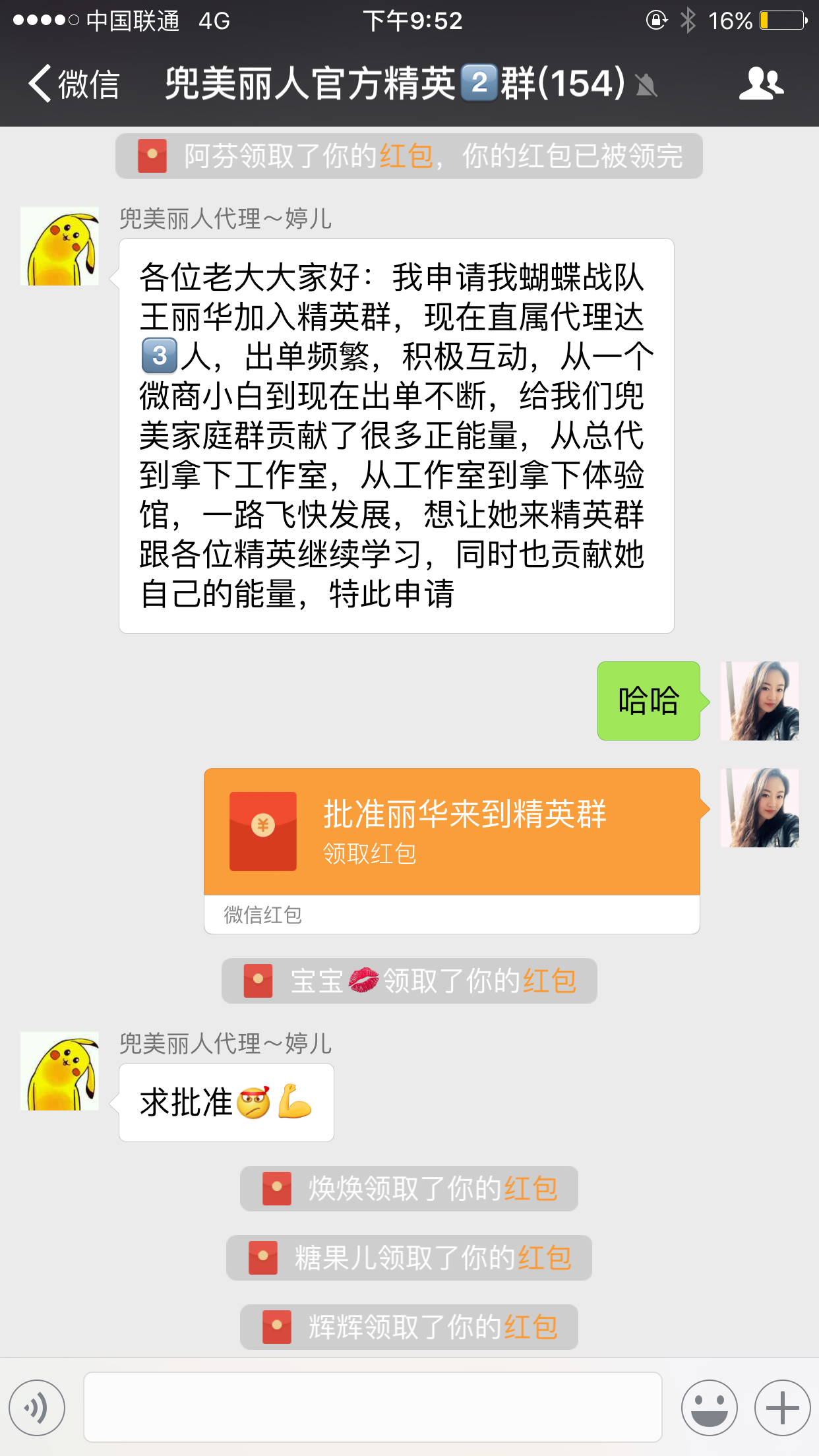The image size is (819, 1456).
Task: Tap the 红包 link in 辉辉's notice
Action: [531, 1327]
